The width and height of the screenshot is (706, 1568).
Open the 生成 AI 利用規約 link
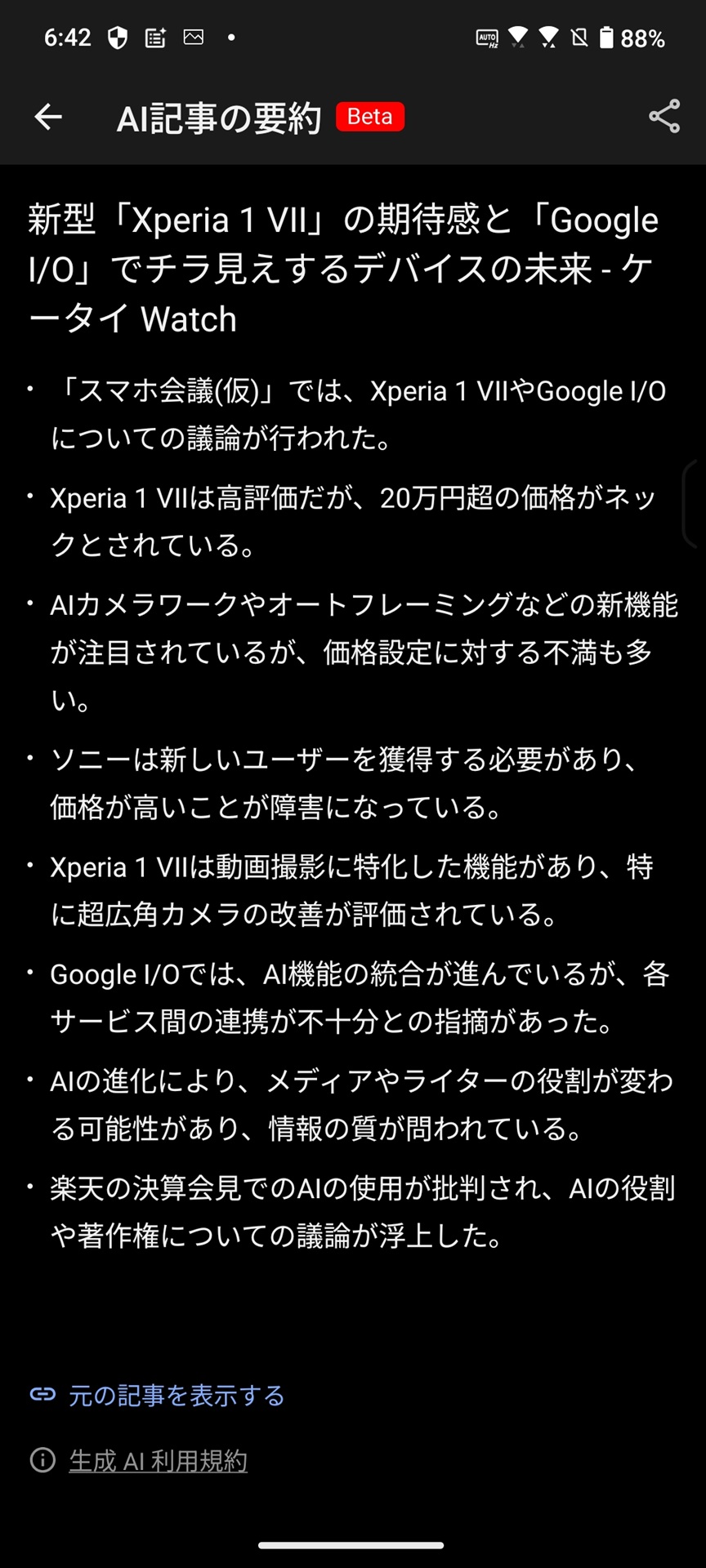(x=158, y=1460)
